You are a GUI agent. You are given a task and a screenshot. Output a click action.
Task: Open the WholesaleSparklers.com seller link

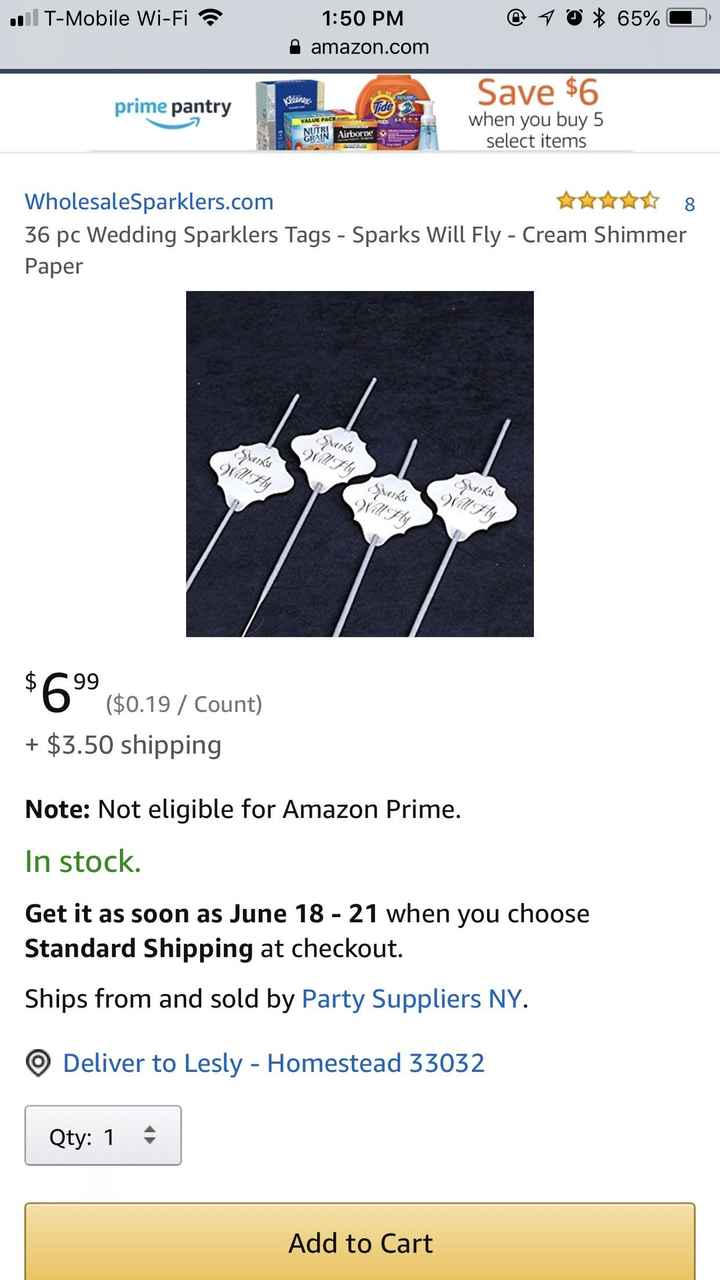[148, 201]
